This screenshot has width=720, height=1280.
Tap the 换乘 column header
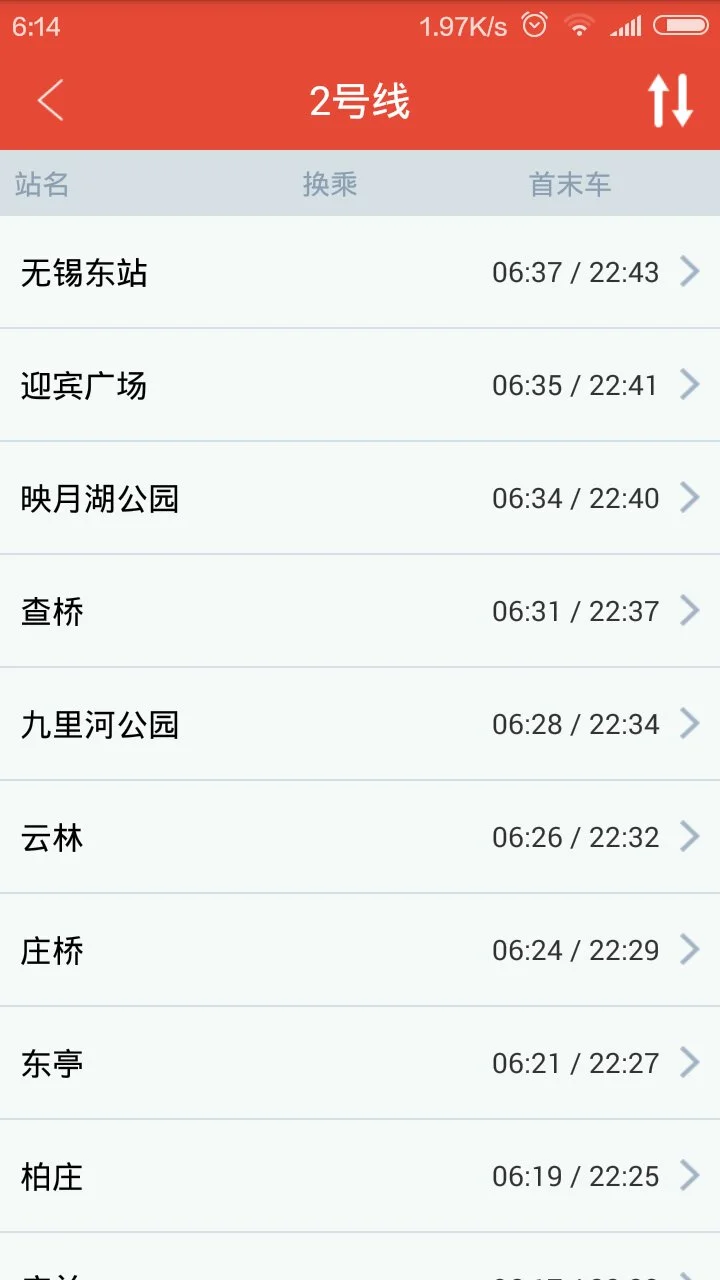[330, 183]
